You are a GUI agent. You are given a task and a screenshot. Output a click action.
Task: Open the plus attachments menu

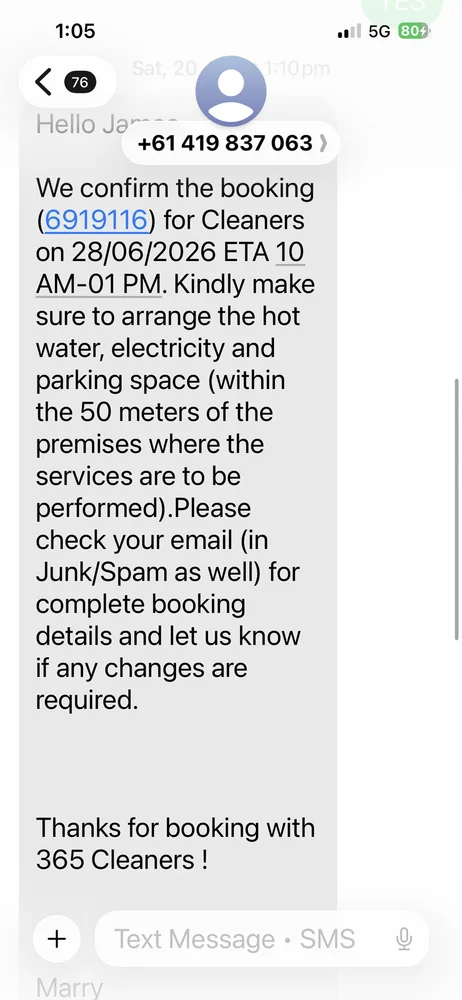point(57,938)
